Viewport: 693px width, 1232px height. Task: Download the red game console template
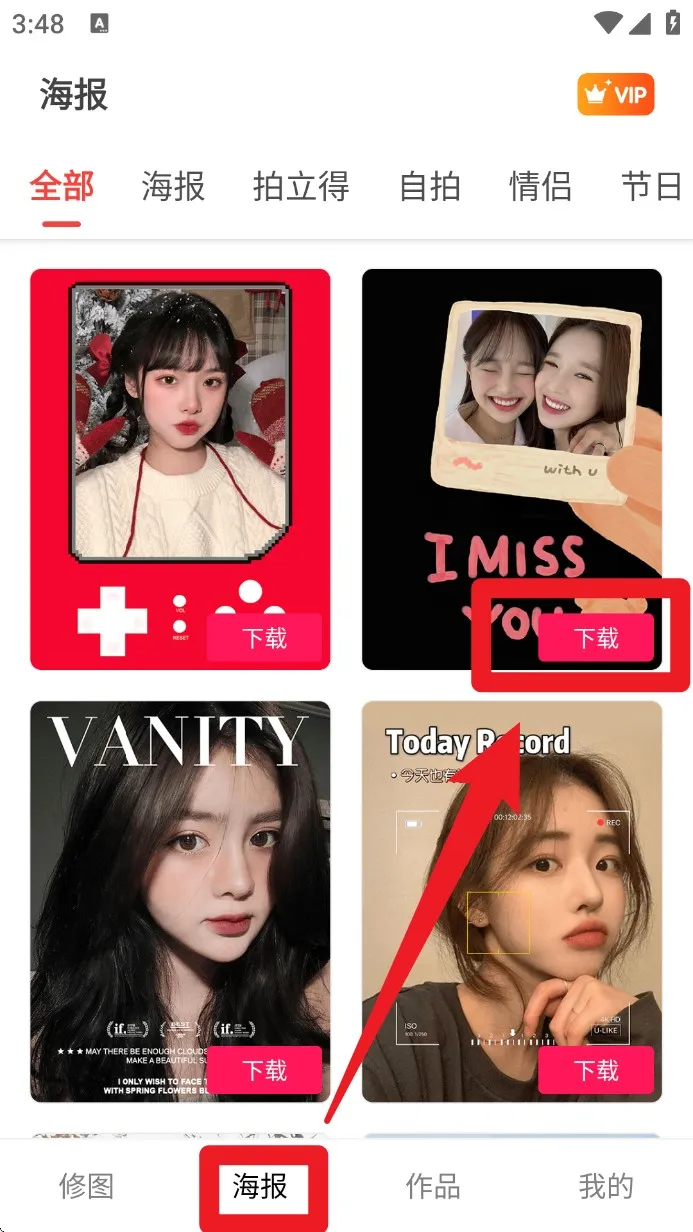265,638
